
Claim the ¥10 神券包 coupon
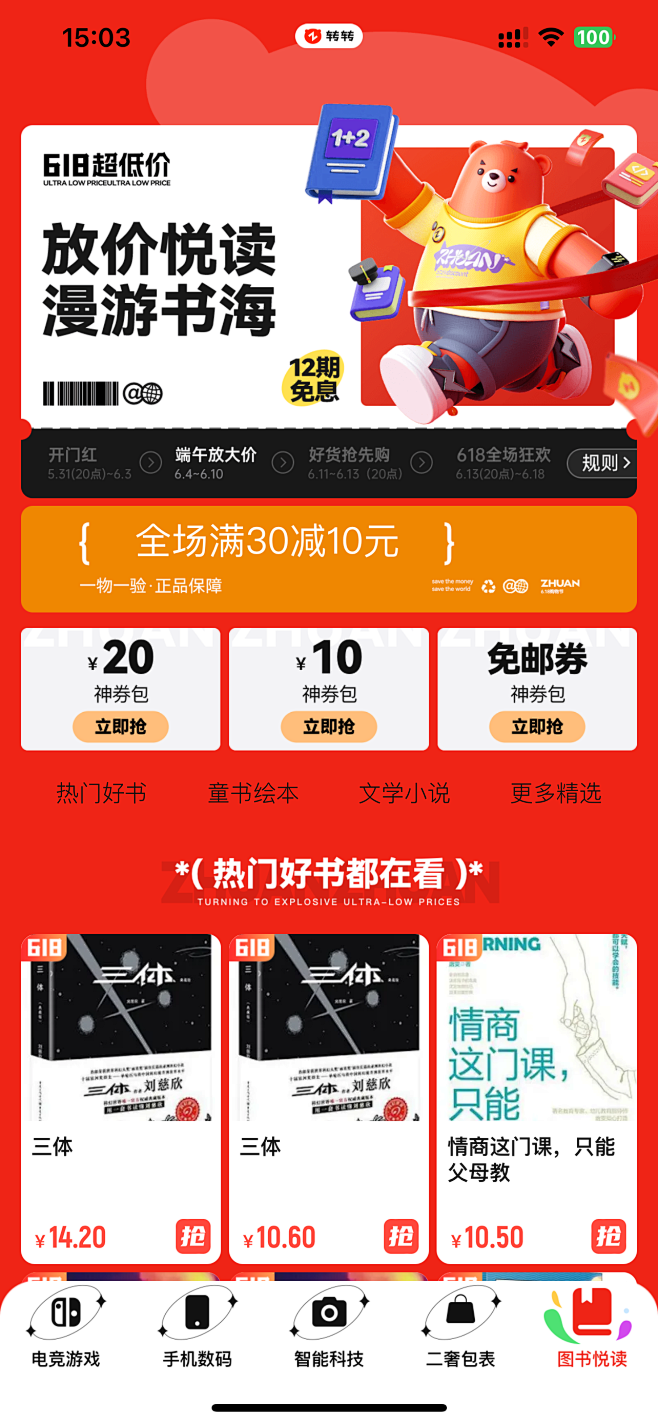[x=328, y=727]
